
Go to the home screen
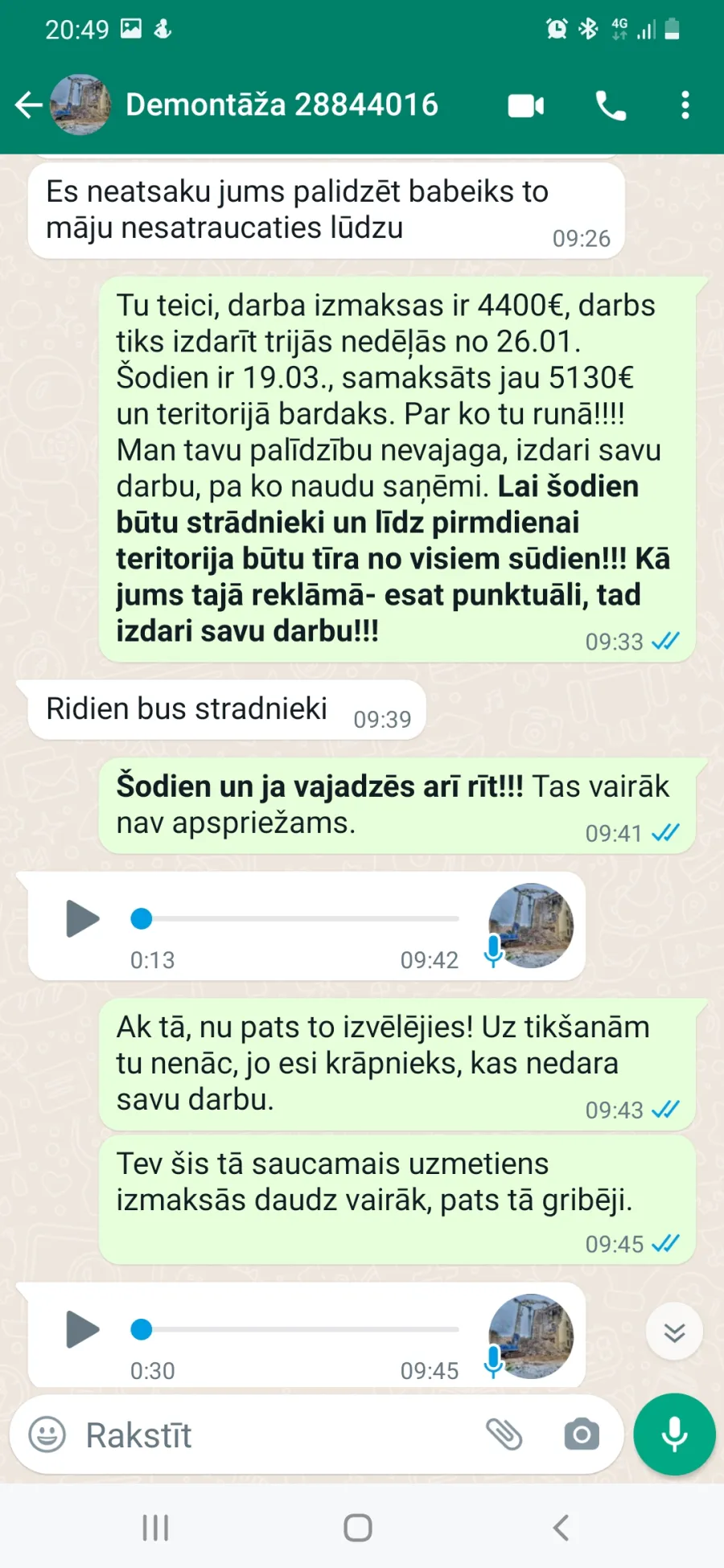point(358,1528)
